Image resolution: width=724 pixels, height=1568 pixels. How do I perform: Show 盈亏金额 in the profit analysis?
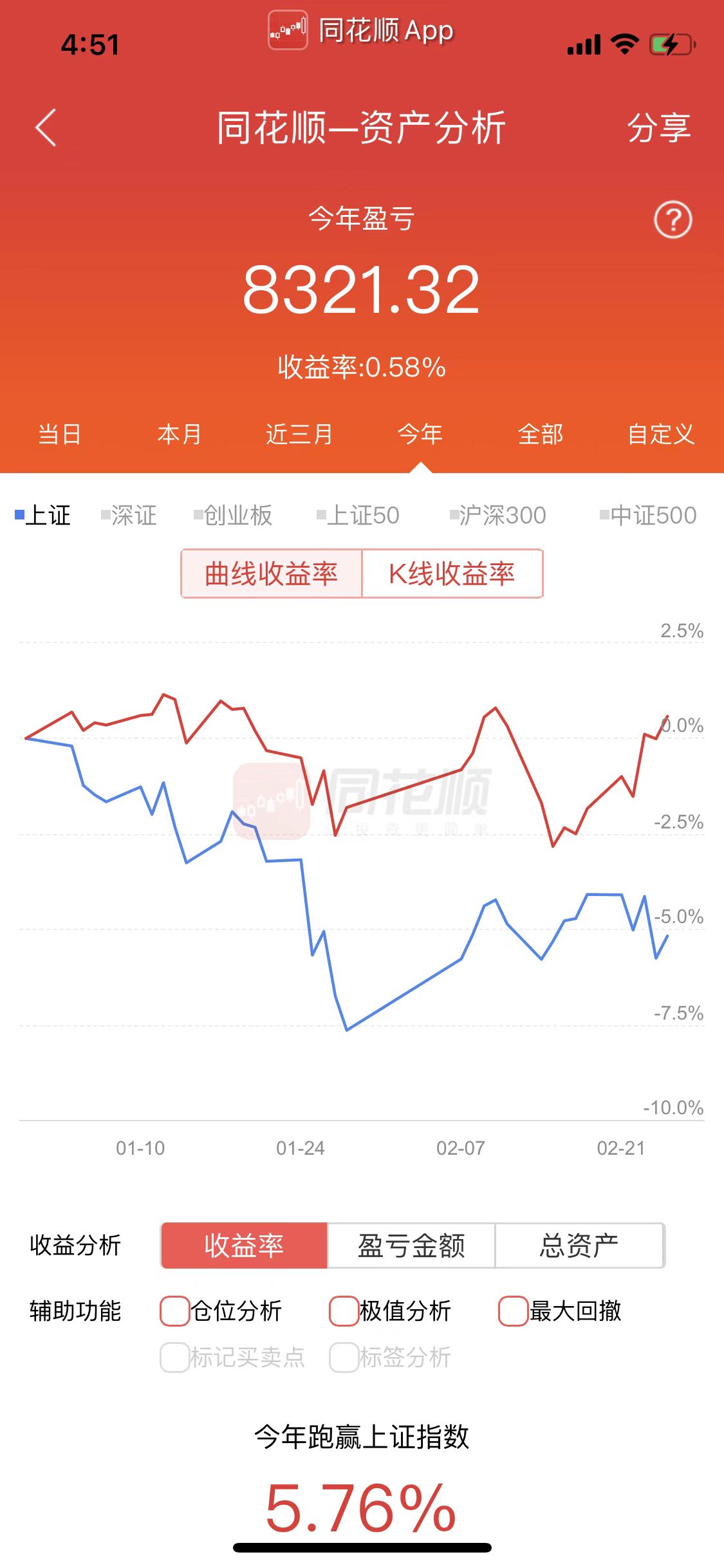point(411,1246)
